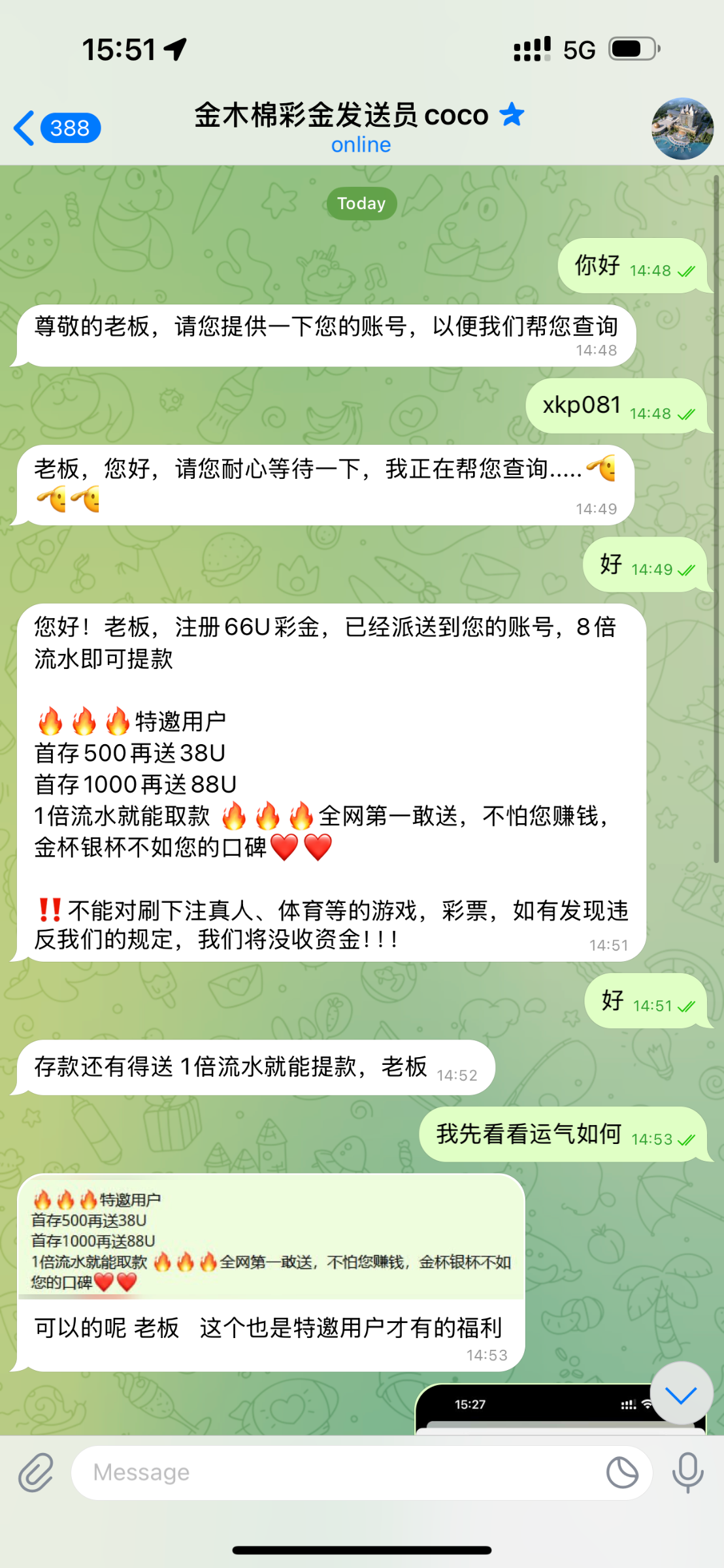Open chat info from the title header
Screen dimensions: 724x1568
pyautogui.click(x=359, y=127)
